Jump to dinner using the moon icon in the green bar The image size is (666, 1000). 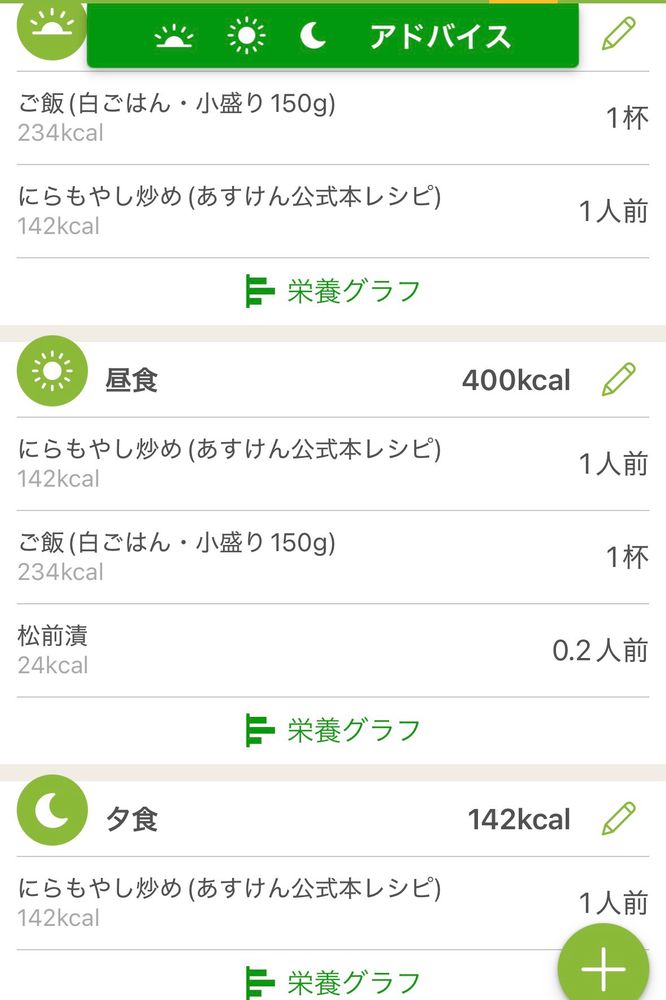click(314, 37)
